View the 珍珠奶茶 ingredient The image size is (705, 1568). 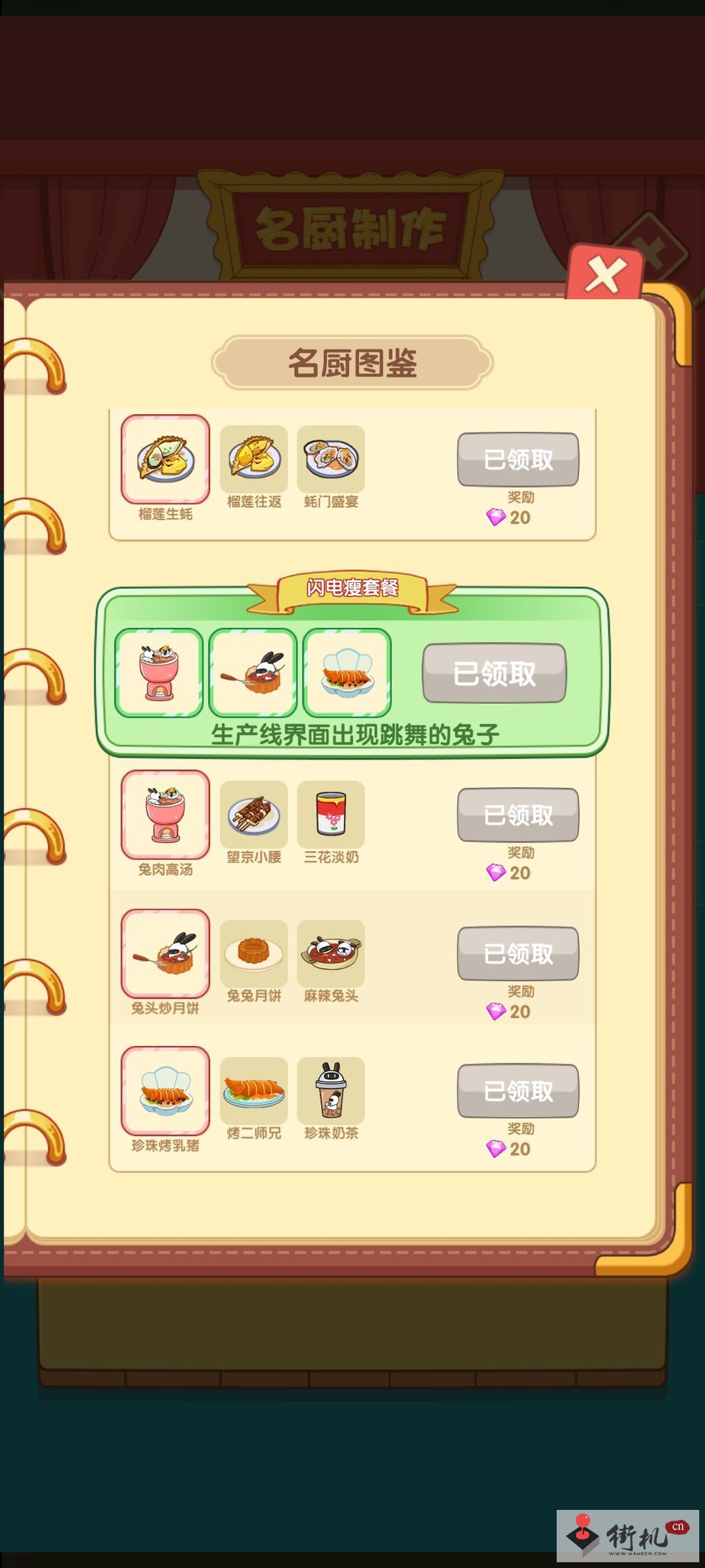coord(331,1091)
